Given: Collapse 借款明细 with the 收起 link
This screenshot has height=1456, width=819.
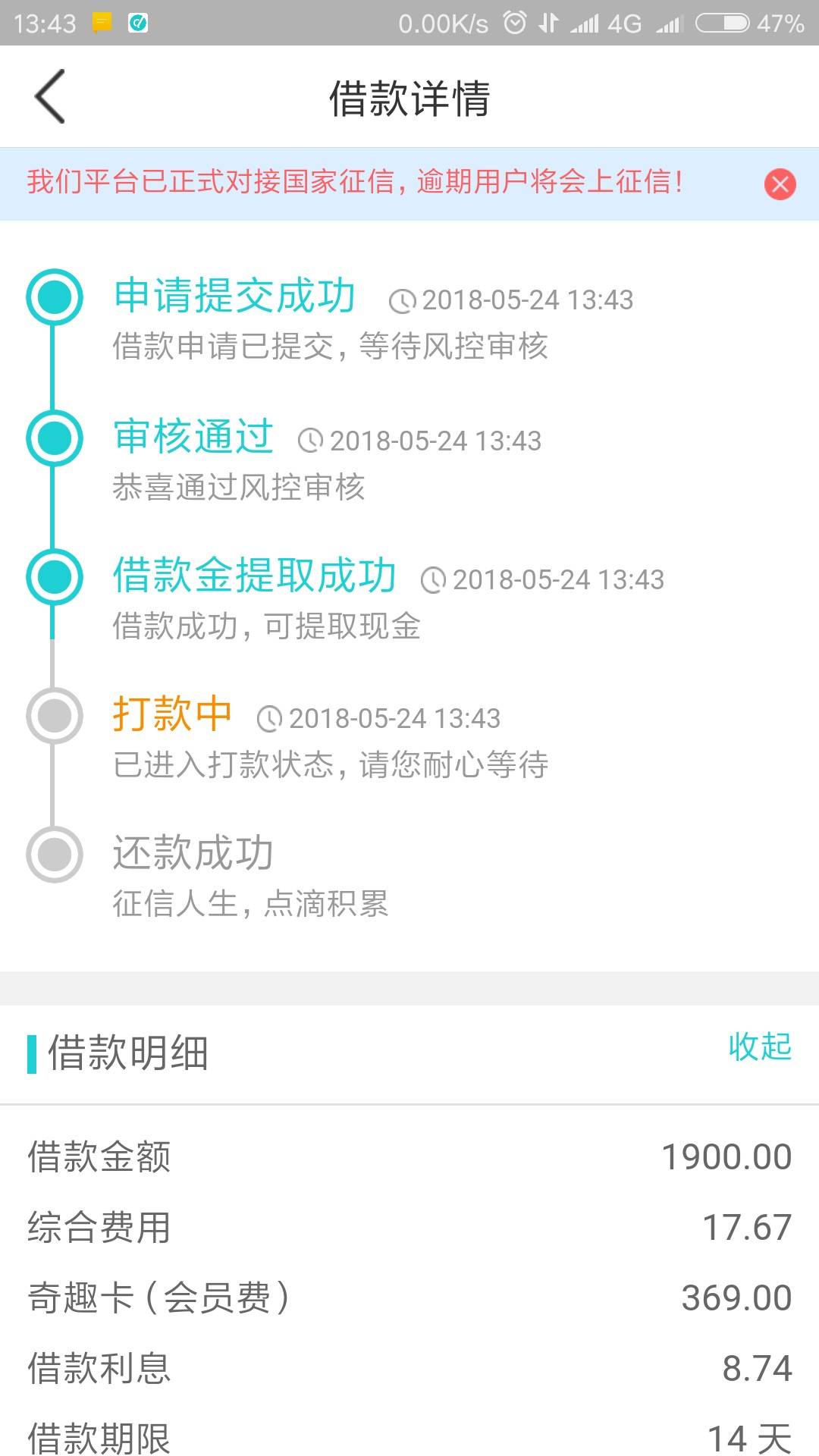Looking at the screenshot, I should [x=760, y=1047].
